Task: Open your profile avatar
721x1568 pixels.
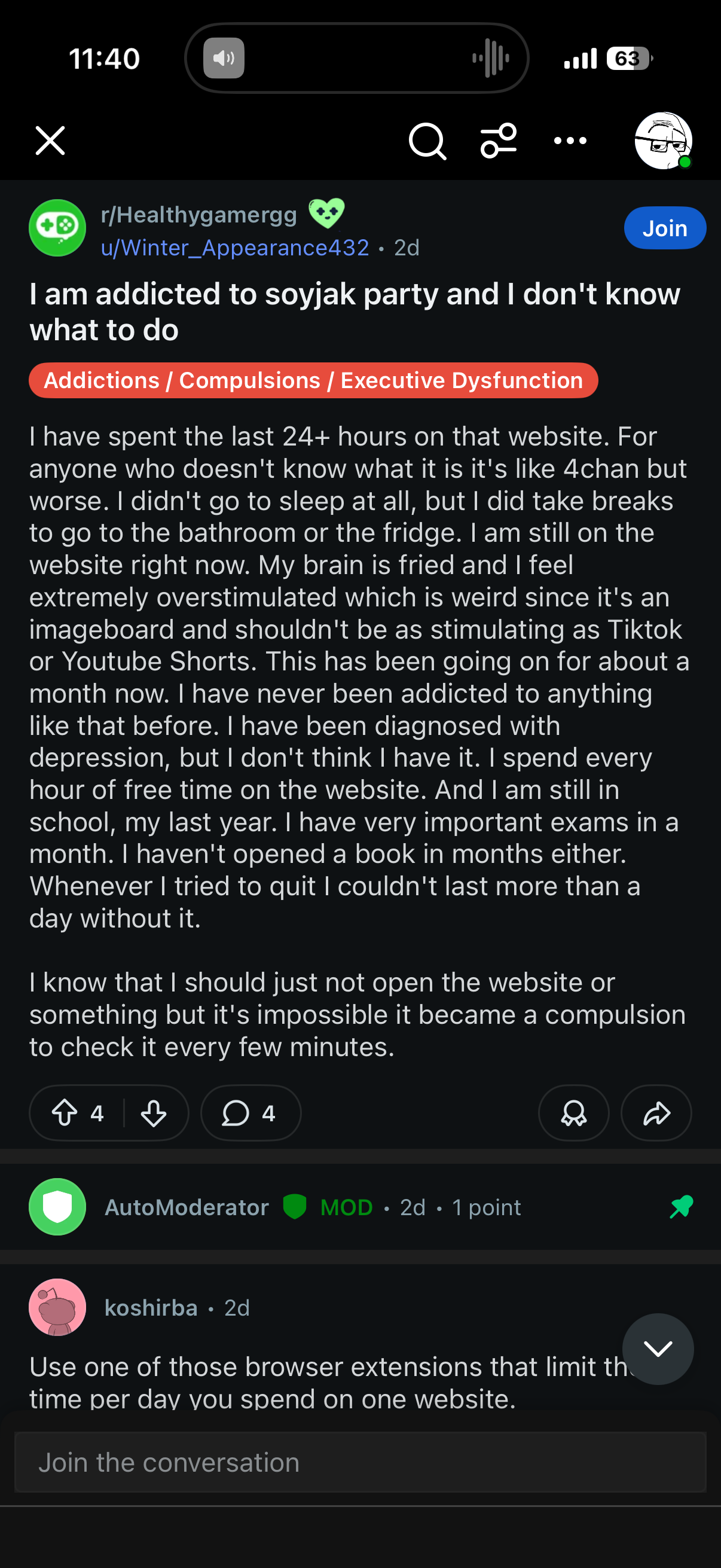Action: (x=663, y=141)
